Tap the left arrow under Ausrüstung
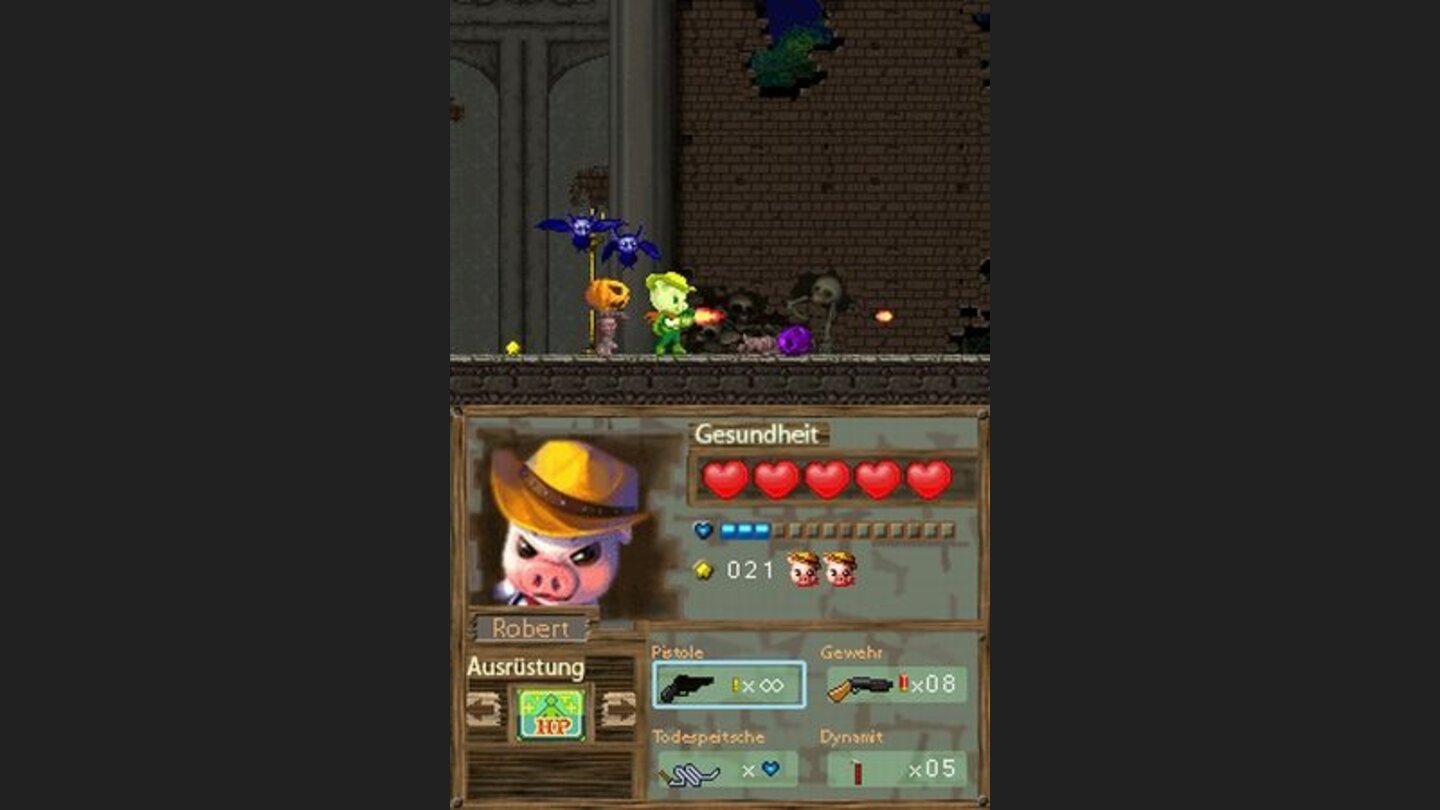1440x810 pixels. (485, 710)
